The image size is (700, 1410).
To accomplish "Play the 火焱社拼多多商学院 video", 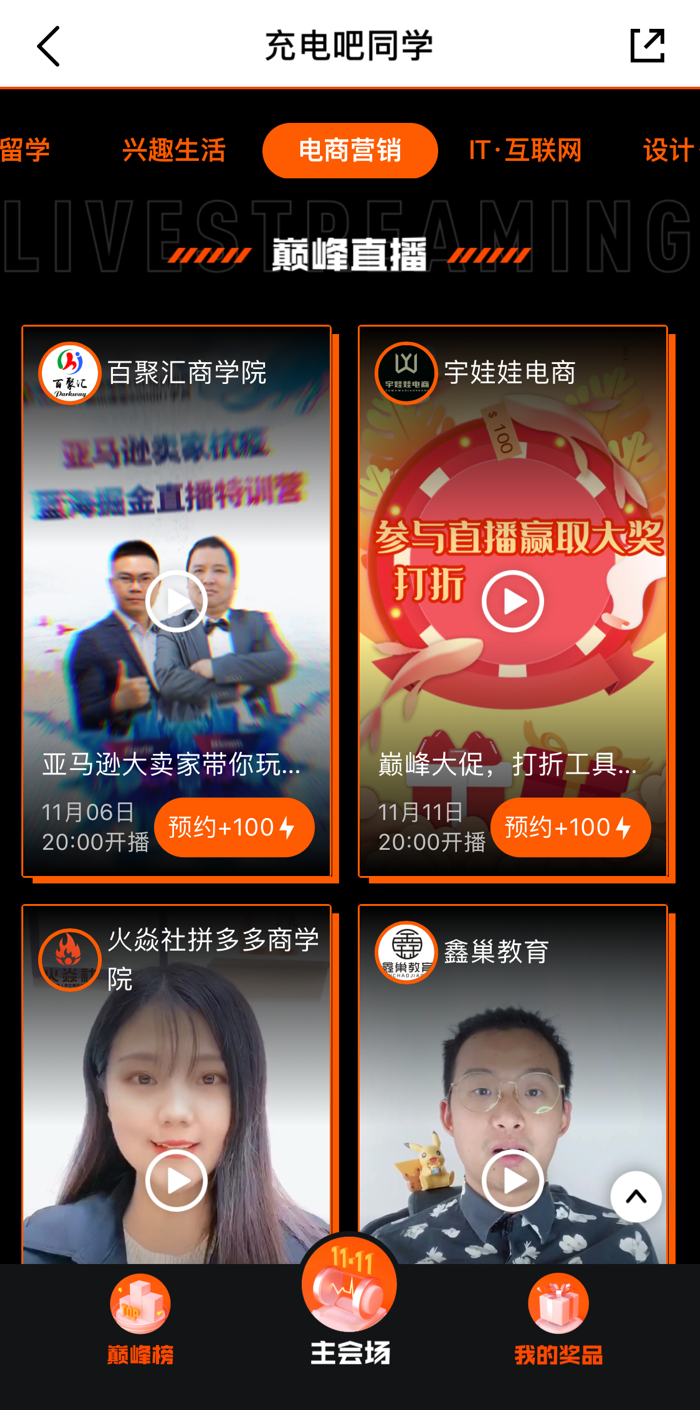I will (176, 1180).
